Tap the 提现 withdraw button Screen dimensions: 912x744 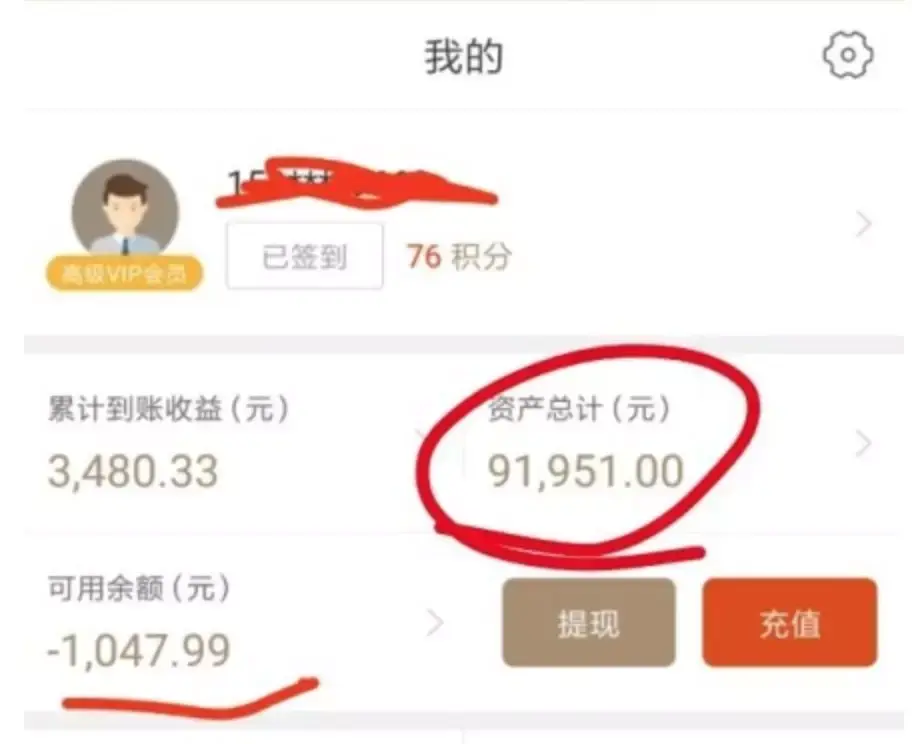(589, 622)
